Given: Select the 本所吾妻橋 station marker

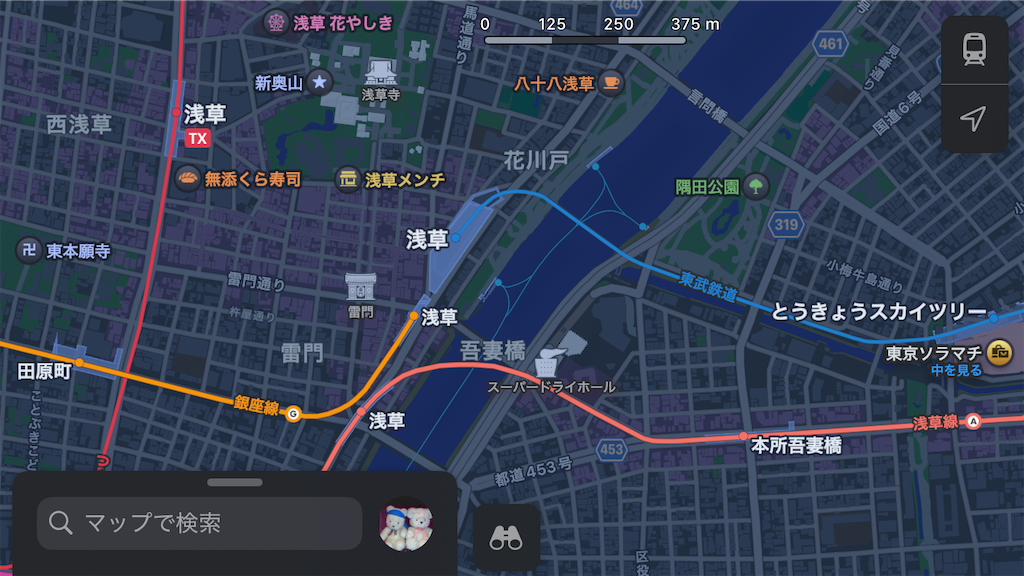Looking at the screenshot, I should click(x=743, y=436).
